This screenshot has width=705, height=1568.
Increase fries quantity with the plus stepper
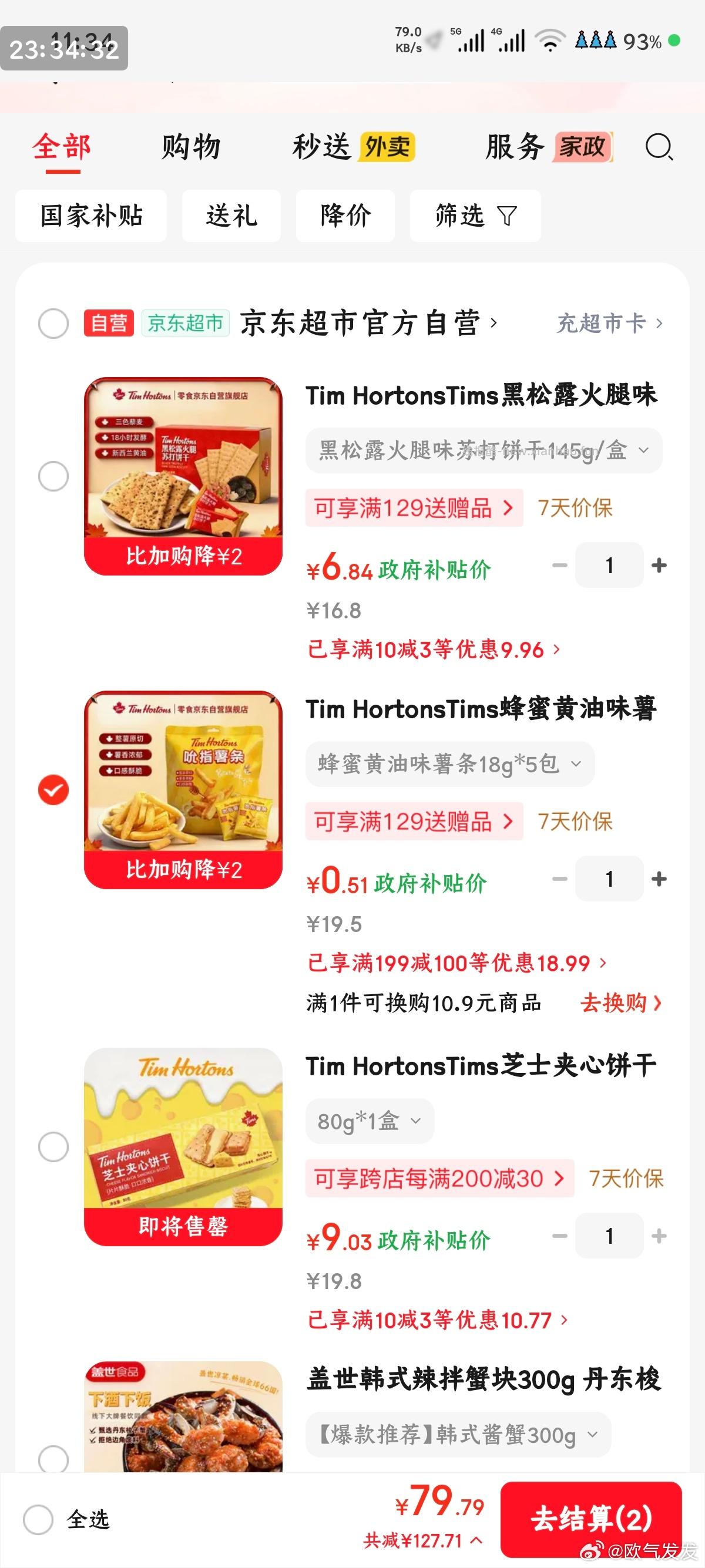click(658, 879)
